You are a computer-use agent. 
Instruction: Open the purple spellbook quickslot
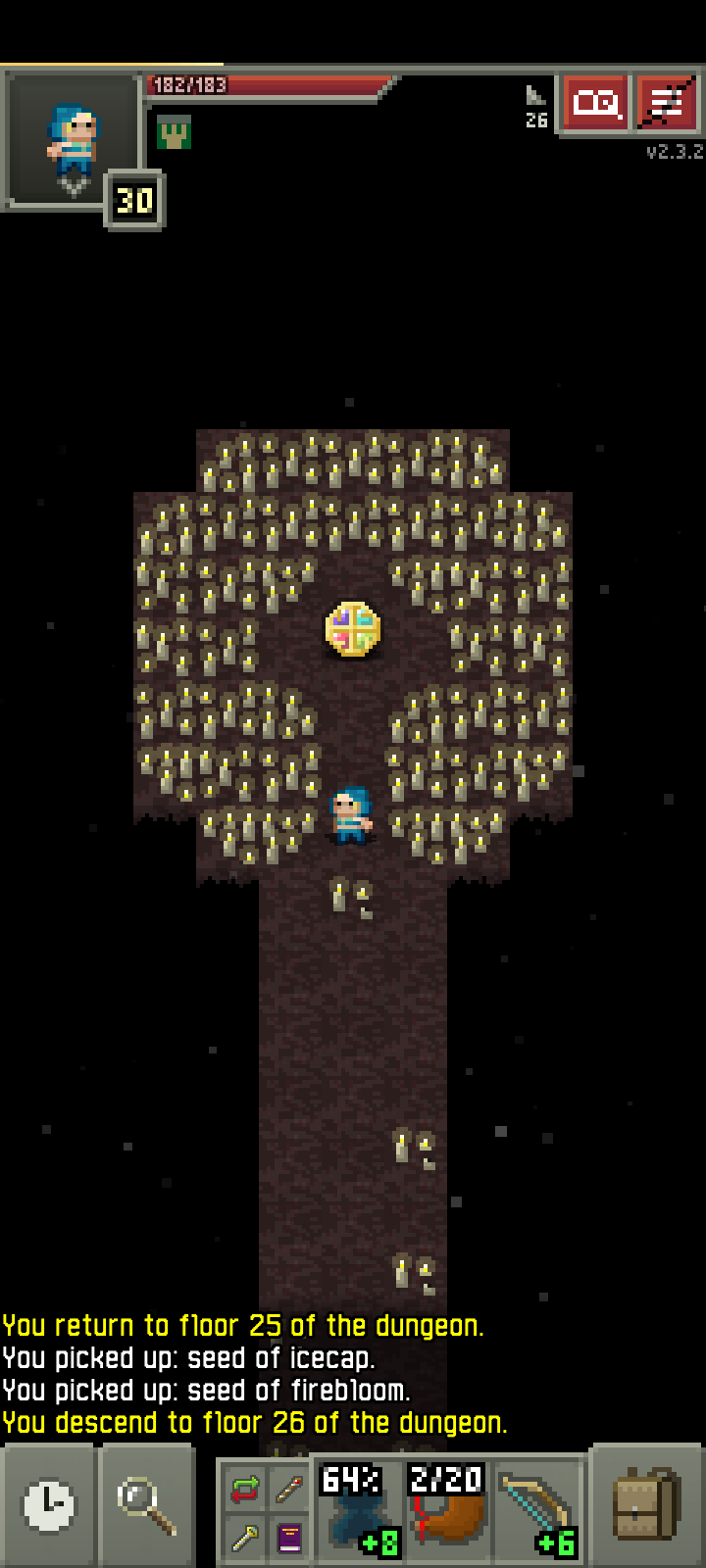[289, 1538]
